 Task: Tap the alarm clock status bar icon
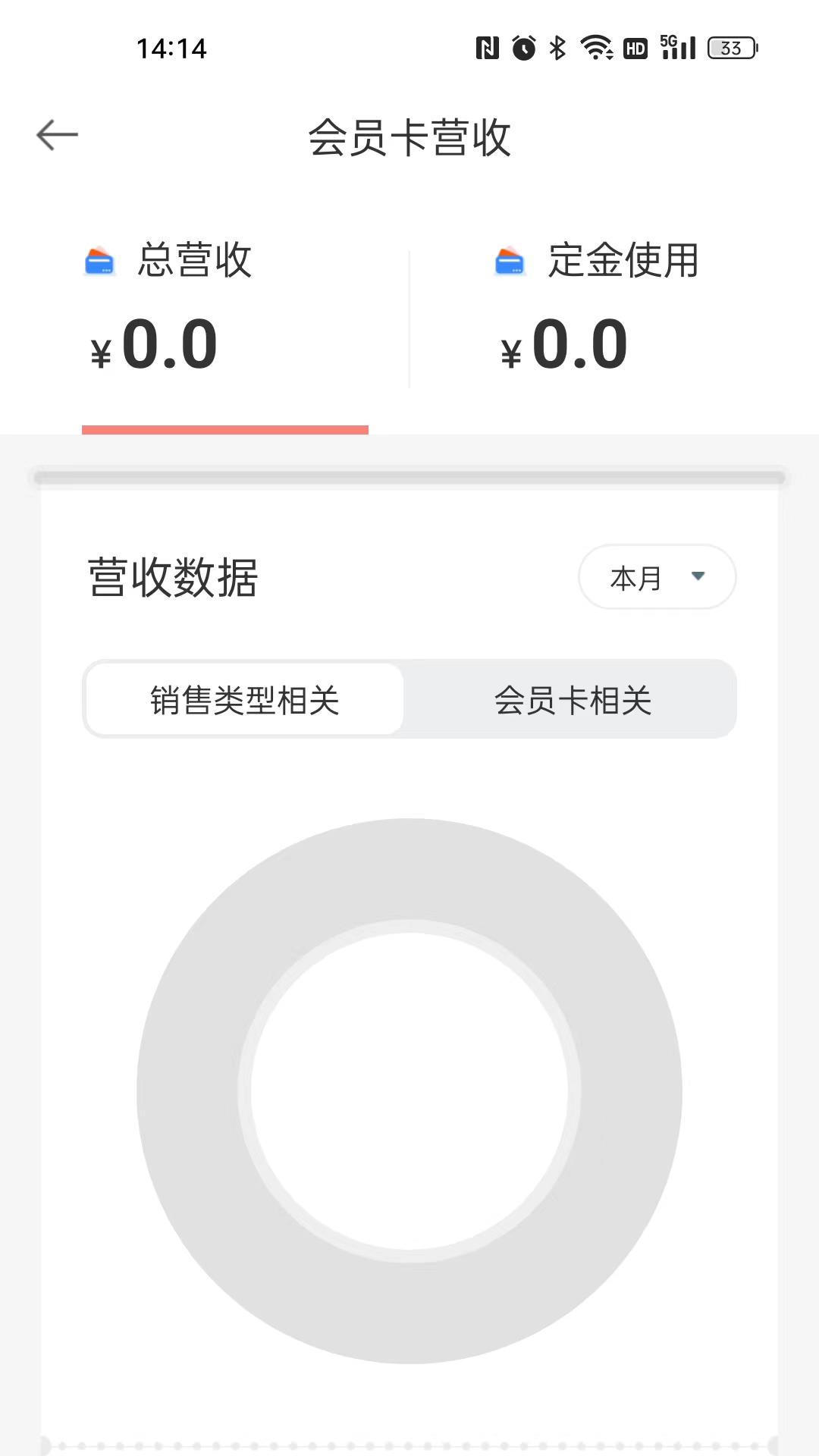click(x=525, y=48)
